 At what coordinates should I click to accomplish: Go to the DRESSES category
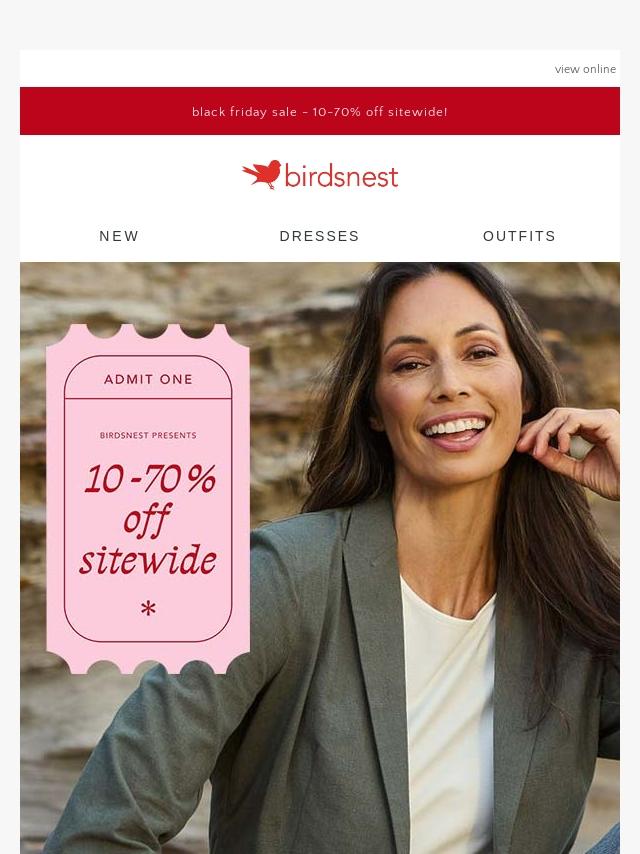(x=319, y=236)
